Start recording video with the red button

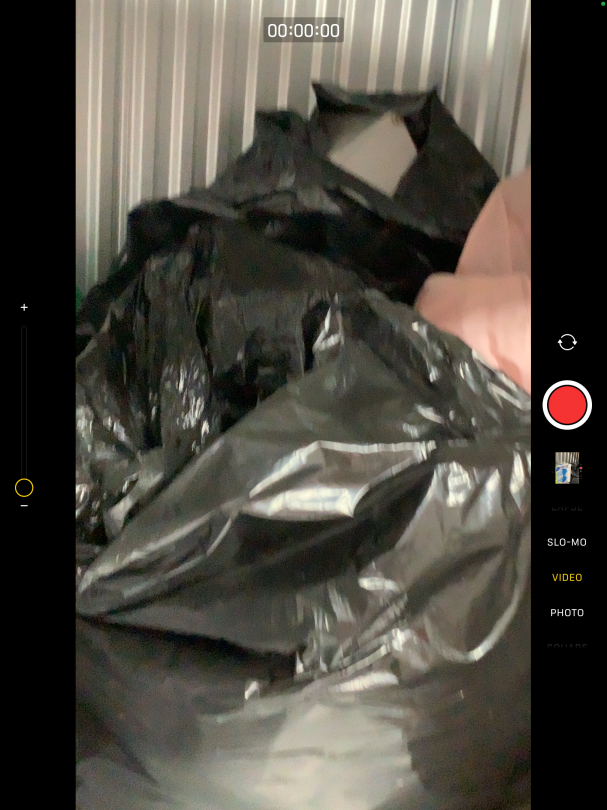[x=567, y=405]
